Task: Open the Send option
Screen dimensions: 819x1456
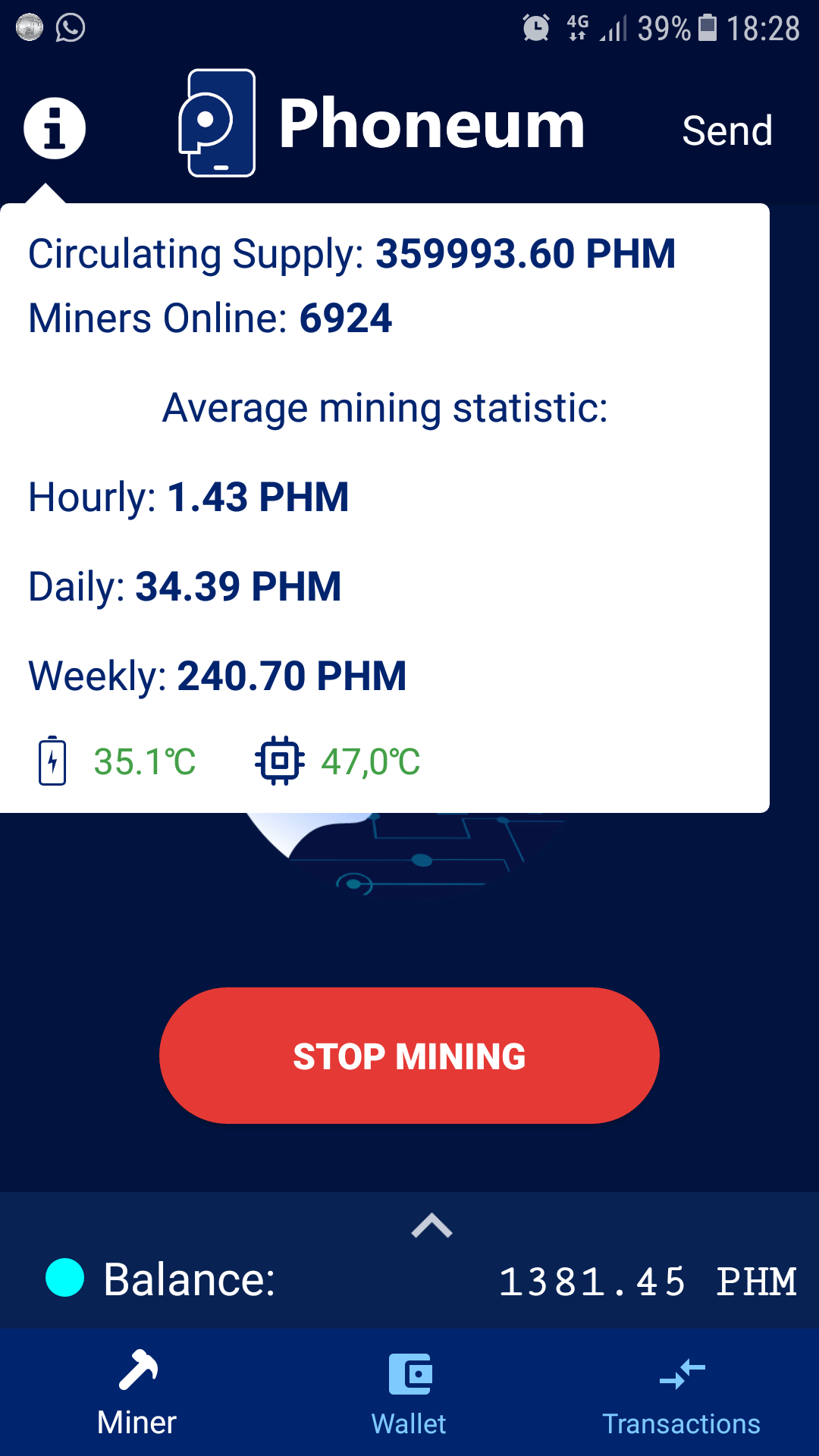Action: (726, 130)
